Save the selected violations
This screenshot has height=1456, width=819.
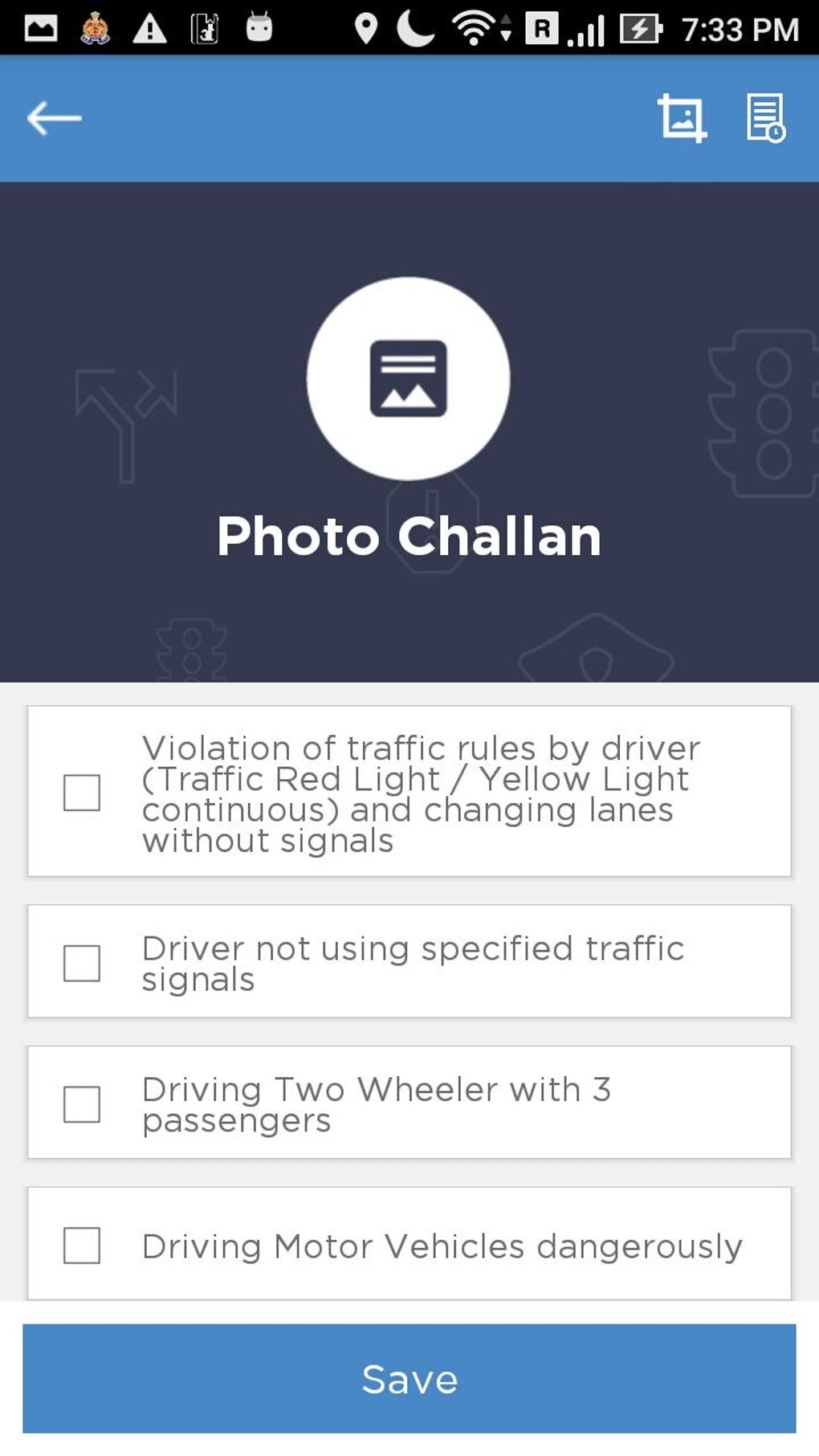pos(409,1379)
